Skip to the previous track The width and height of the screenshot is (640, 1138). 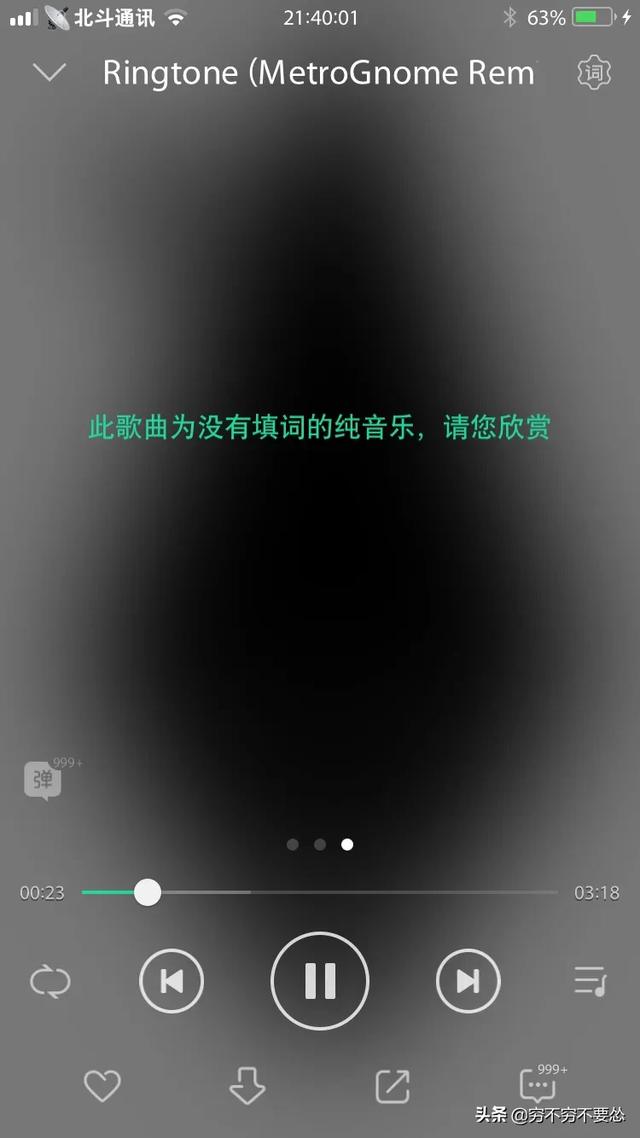(171, 981)
